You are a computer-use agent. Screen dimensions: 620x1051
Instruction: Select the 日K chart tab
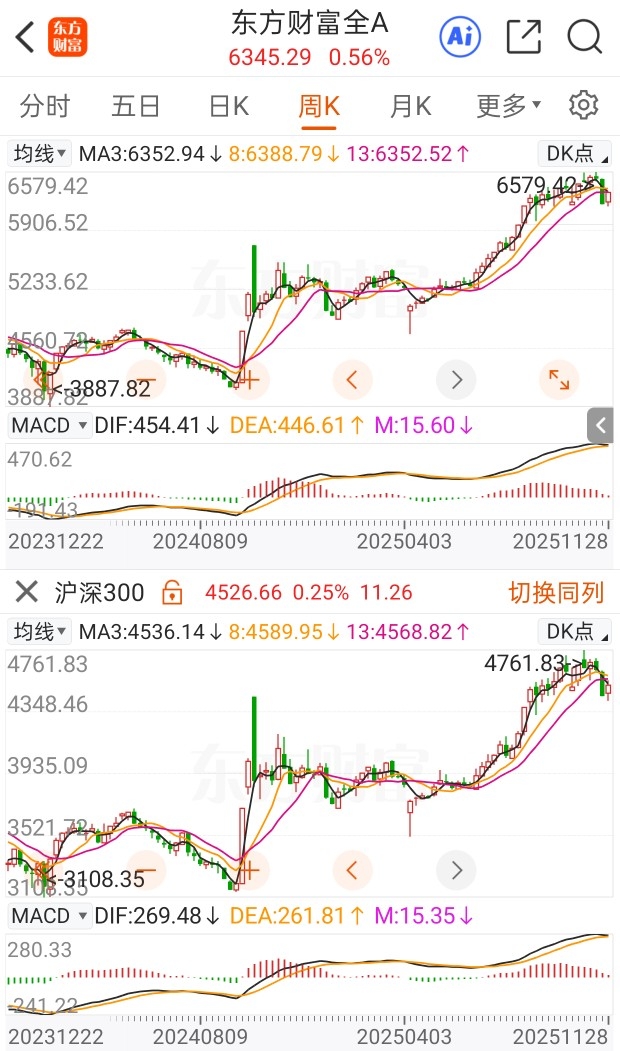228,105
